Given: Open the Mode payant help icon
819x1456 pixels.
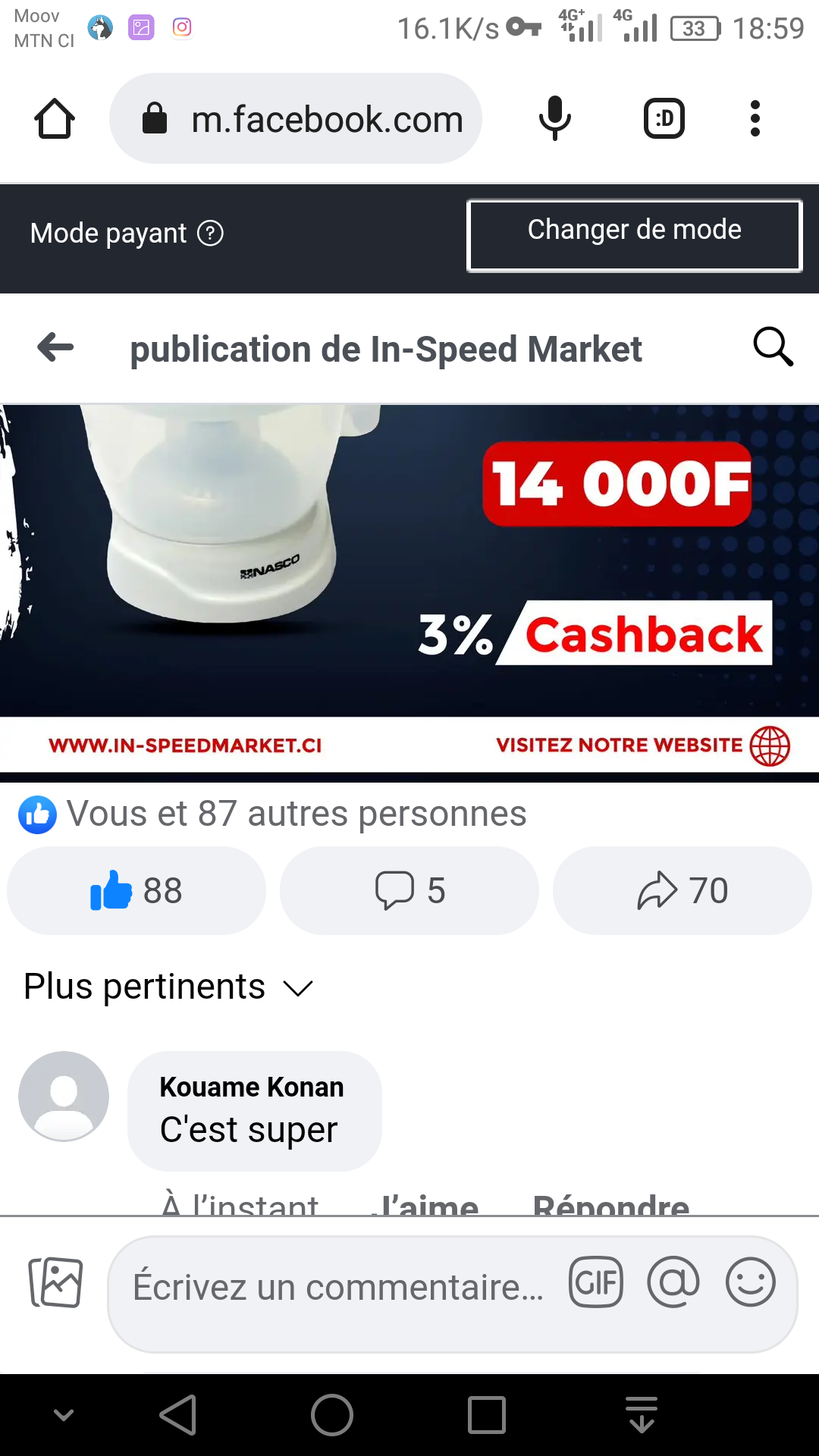Looking at the screenshot, I should pyautogui.click(x=210, y=234).
